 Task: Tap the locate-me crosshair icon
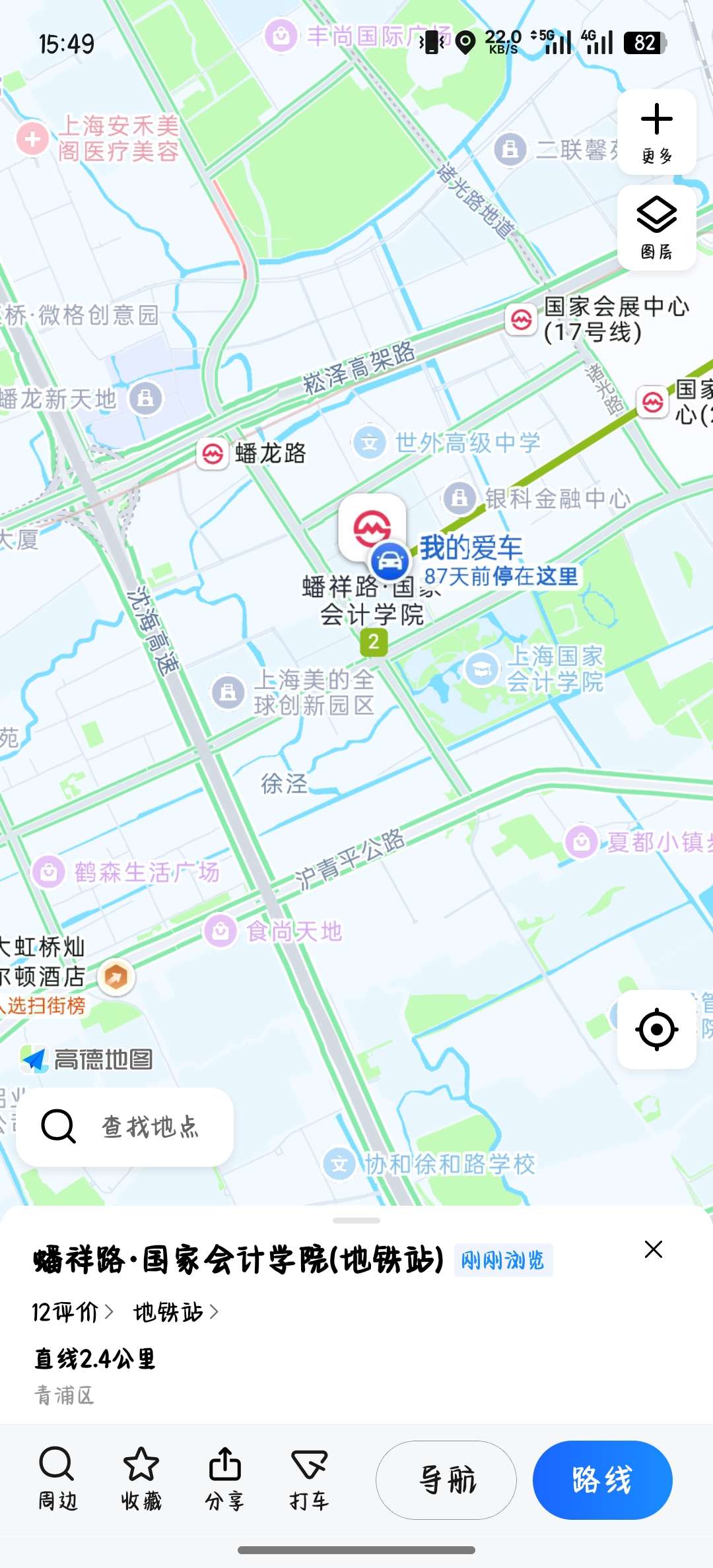[656, 1029]
